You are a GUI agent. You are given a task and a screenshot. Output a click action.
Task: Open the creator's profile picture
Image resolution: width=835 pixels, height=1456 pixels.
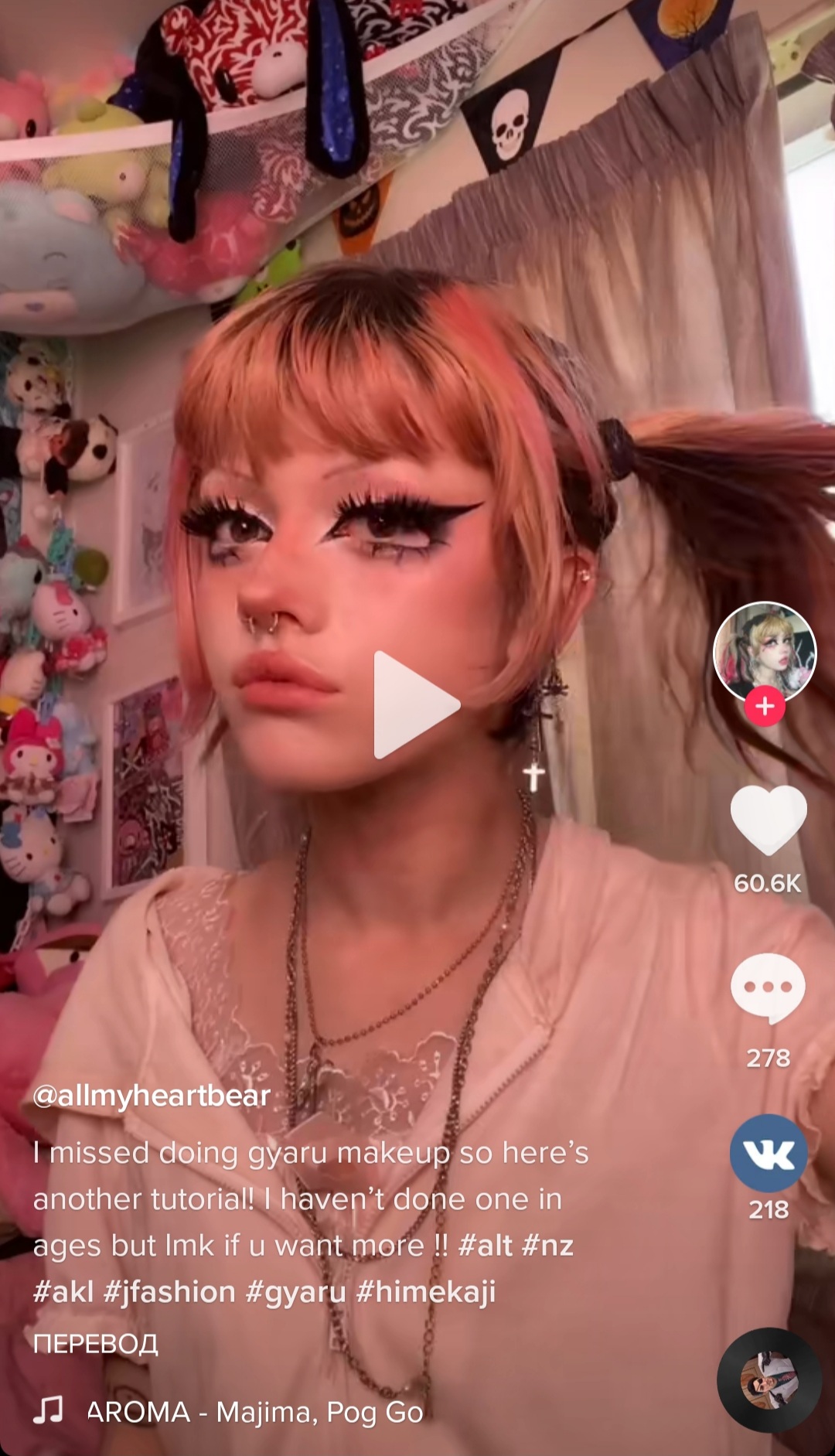764,651
